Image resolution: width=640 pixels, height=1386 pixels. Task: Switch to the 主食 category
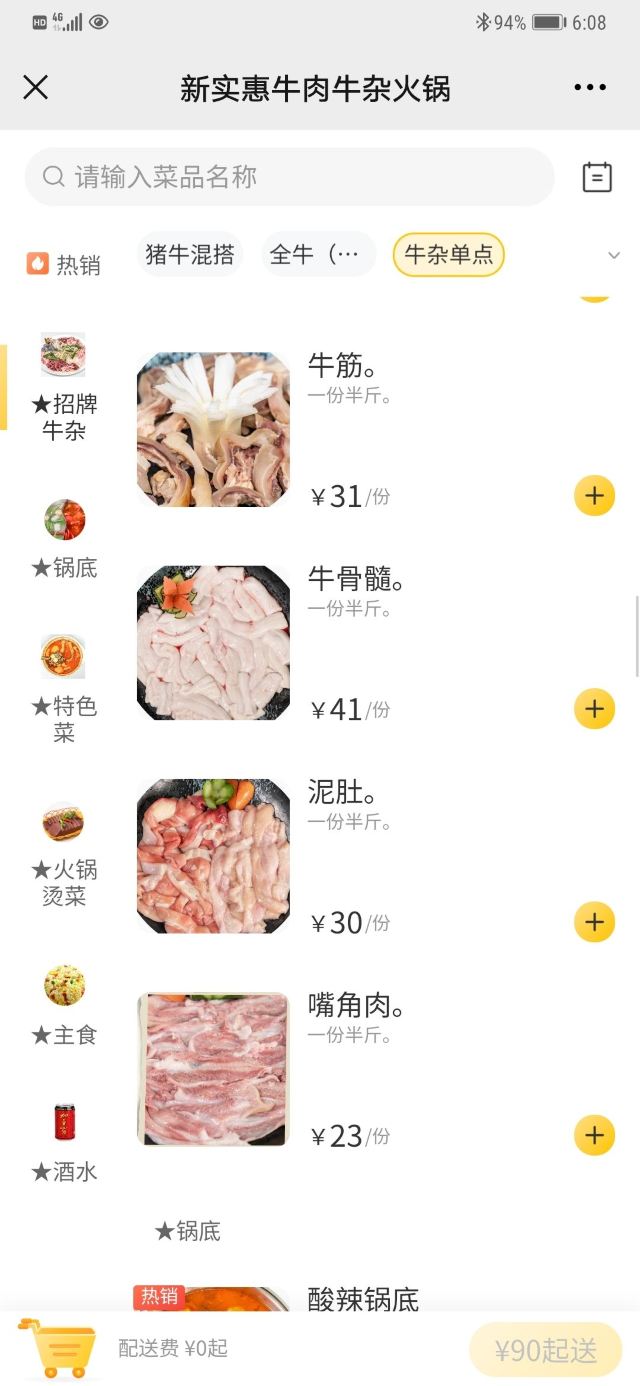pyautogui.click(x=64, y=1006)
